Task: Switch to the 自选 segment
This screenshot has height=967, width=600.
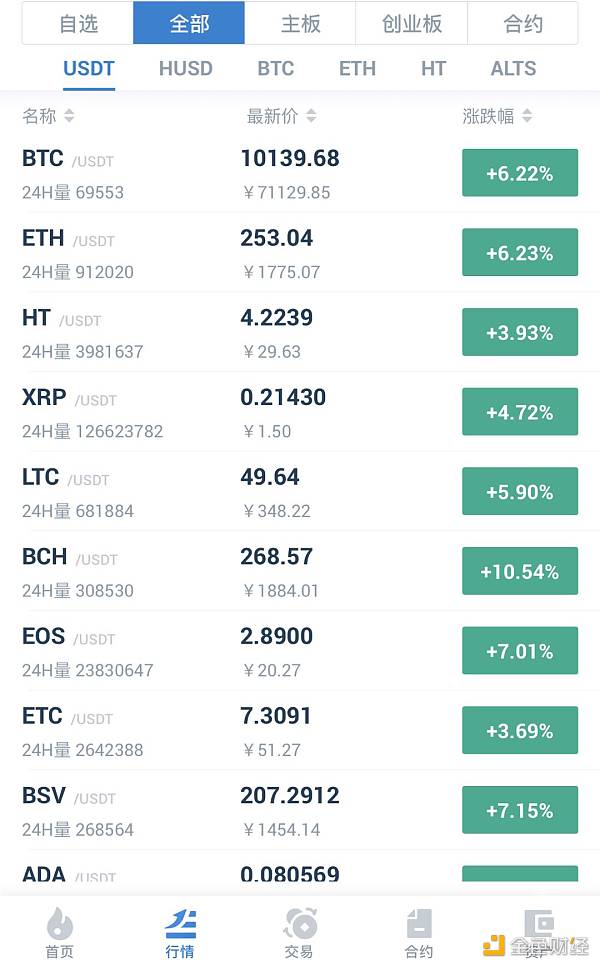Action: pos(78,23)
